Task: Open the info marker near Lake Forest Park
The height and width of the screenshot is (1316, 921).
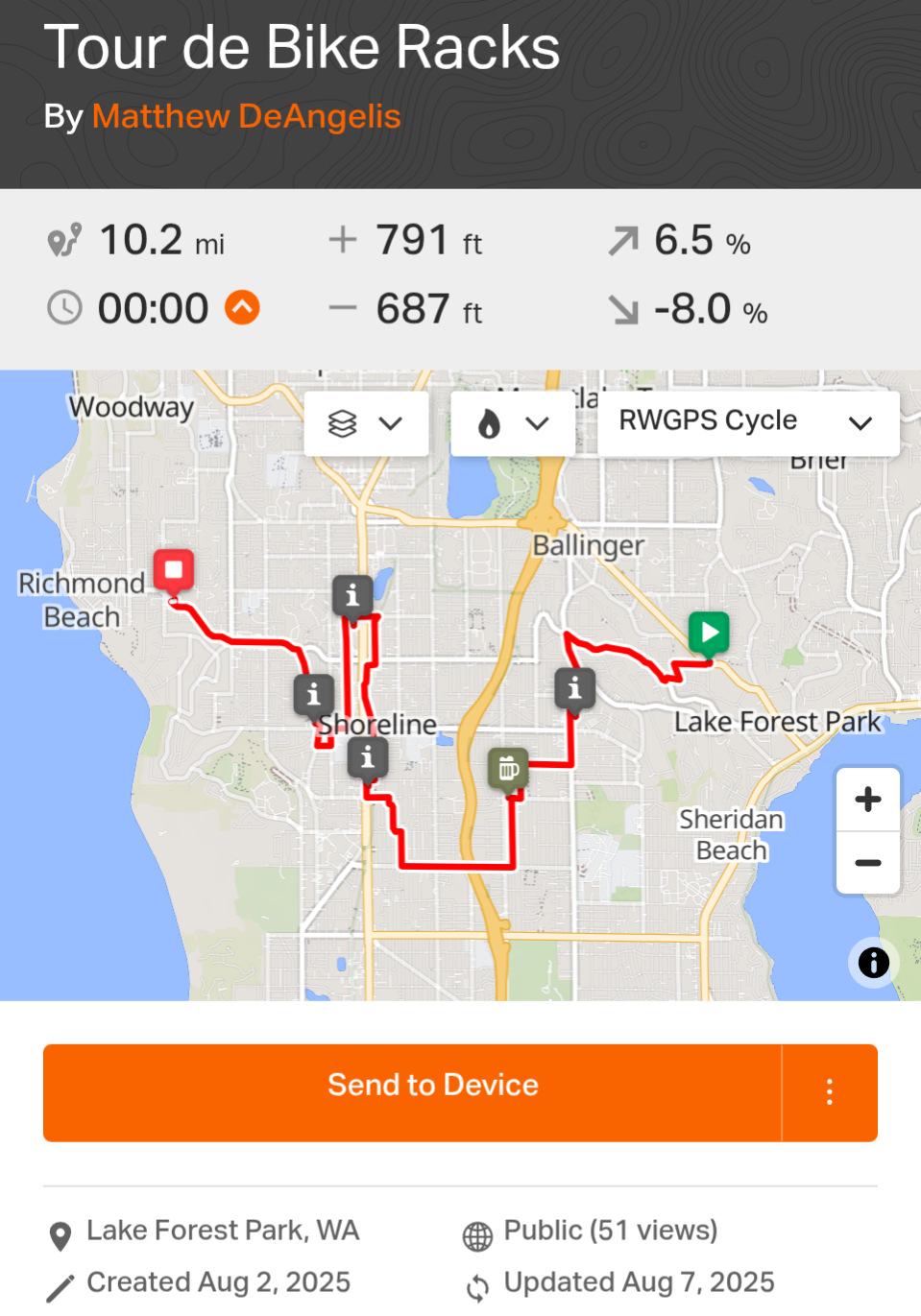Action: tap(574, 688)
